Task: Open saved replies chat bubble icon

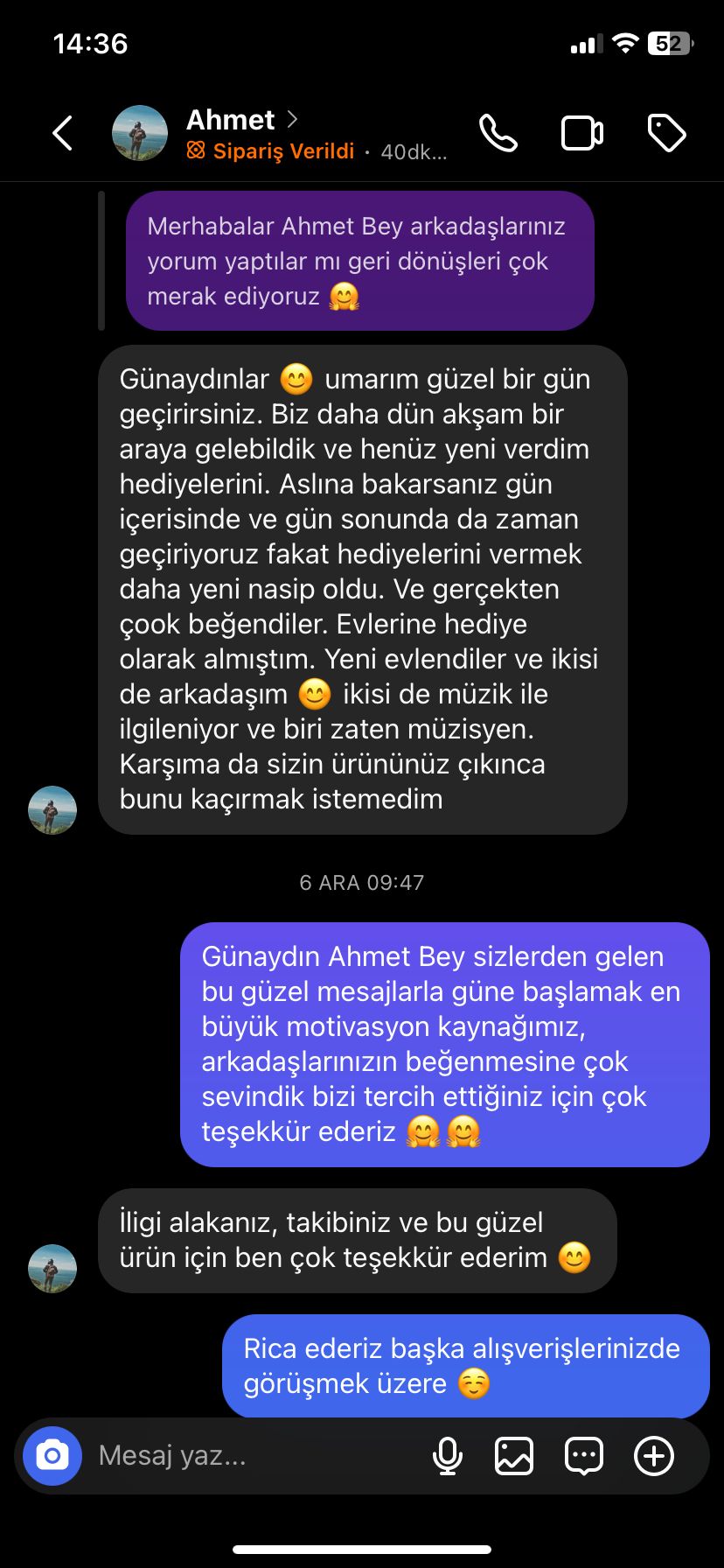Action: (x=584, y=1456)
